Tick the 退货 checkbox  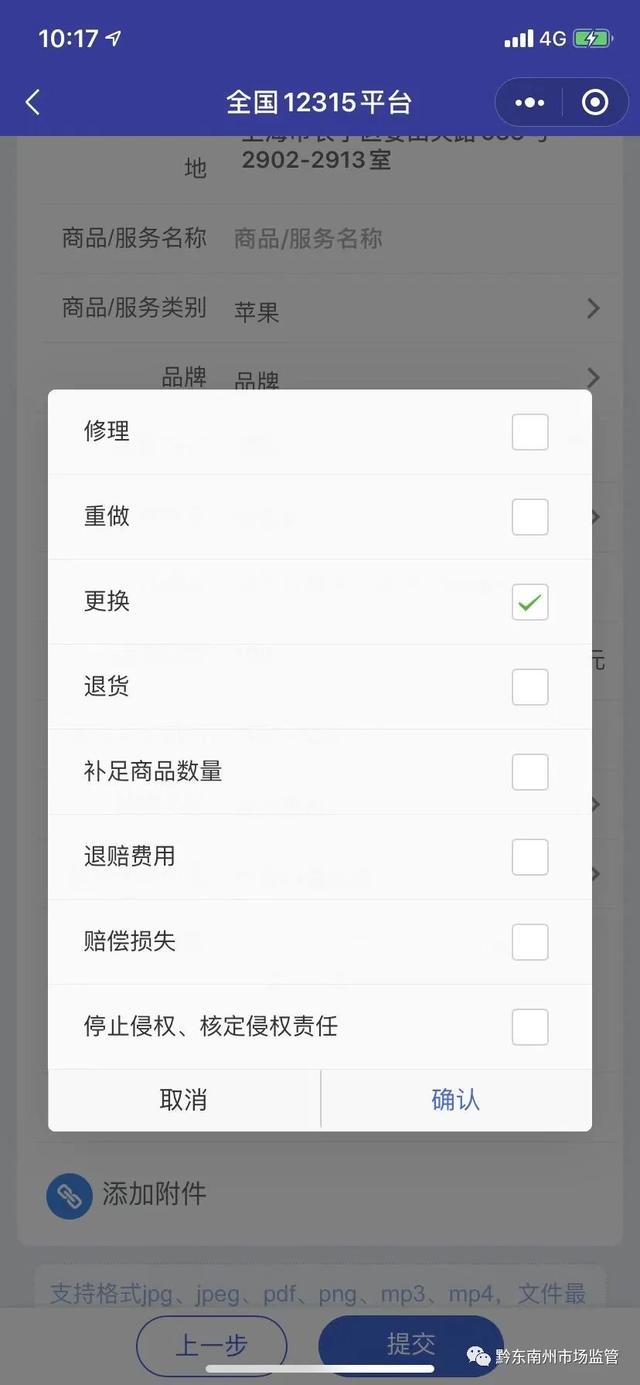[x=530, y=687]
